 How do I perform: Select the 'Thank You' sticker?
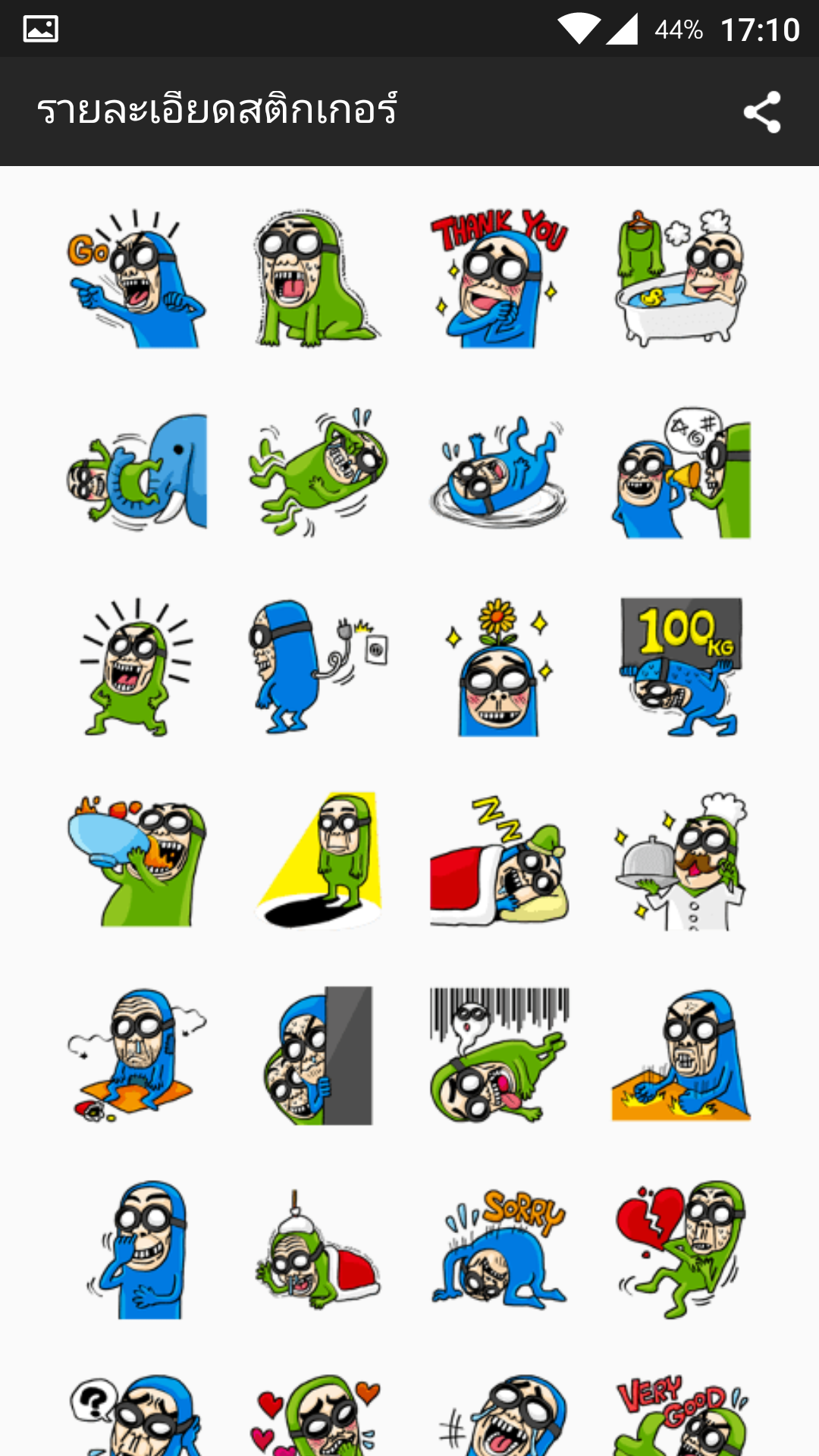pyautogui.click(x=499, y=279)
